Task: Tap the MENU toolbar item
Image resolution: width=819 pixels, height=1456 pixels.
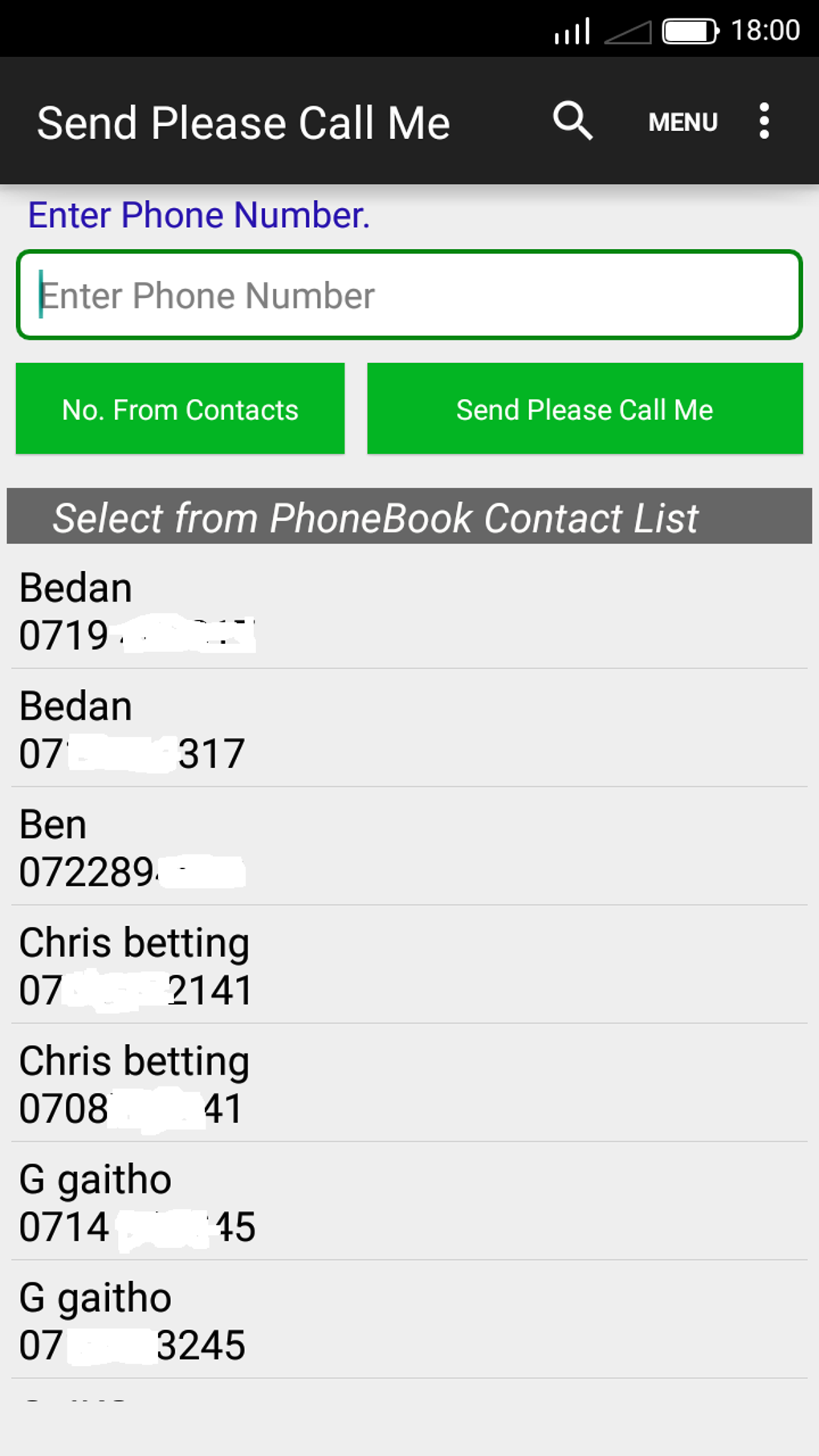Action: (x=682, y=122)
